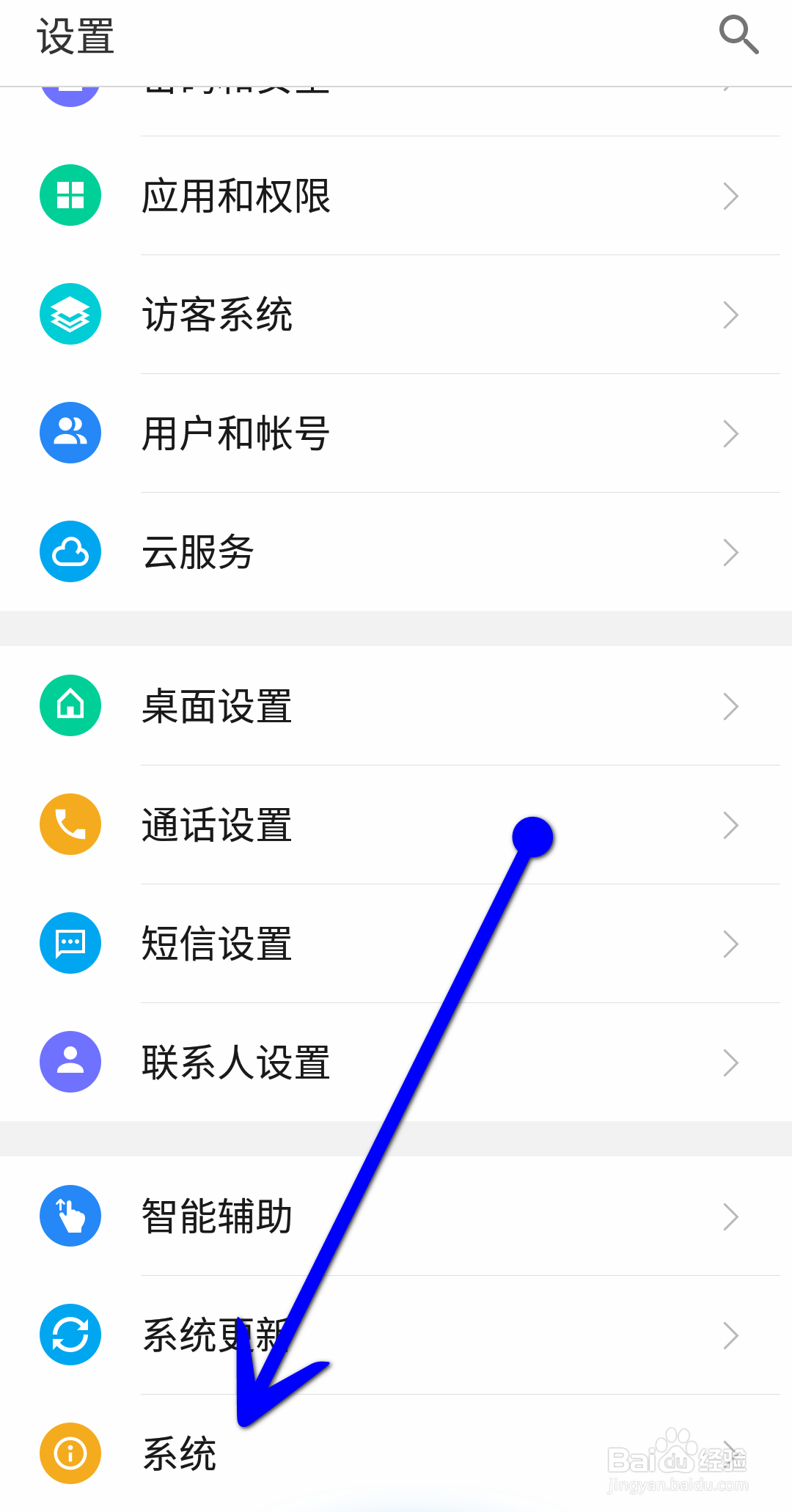
Task: Tap the 通话设置 phone icon
Action: 70,824
